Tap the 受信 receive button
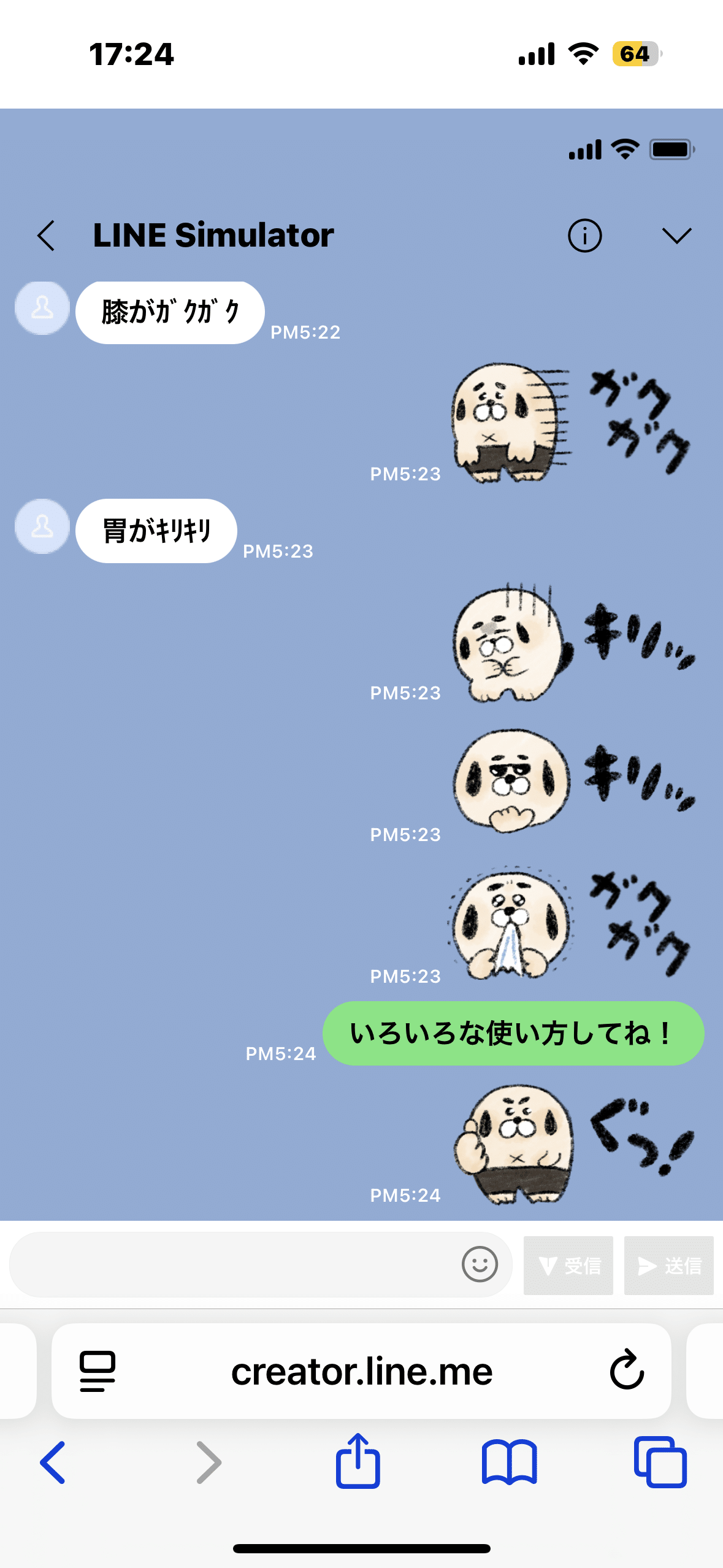This screenshot has width=723, height=1568. [x=568, y=1265]
